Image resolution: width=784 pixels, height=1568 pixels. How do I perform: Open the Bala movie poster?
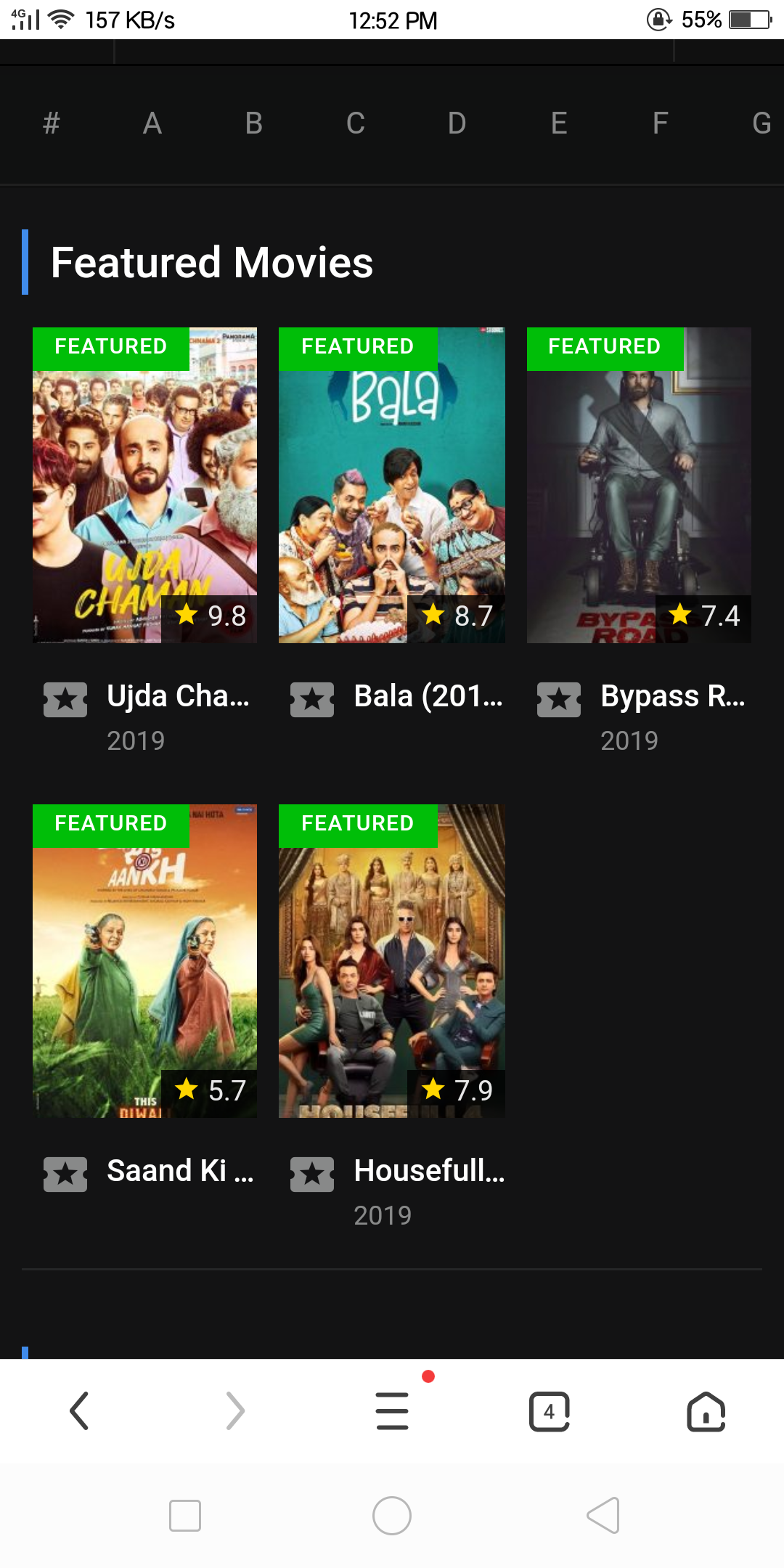(392, 485)
